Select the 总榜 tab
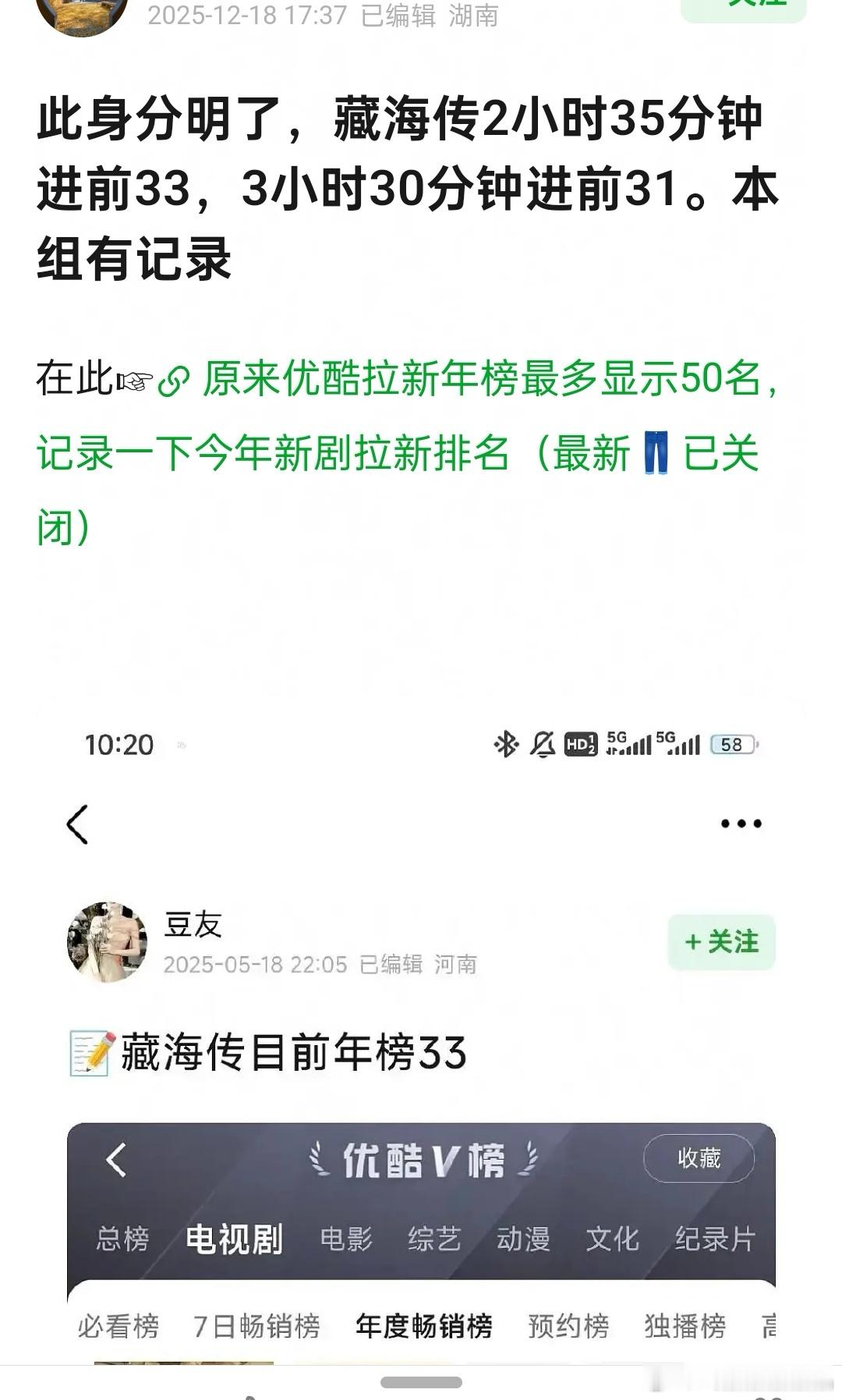This screenshot has height=1400, width=842. 123,1242
